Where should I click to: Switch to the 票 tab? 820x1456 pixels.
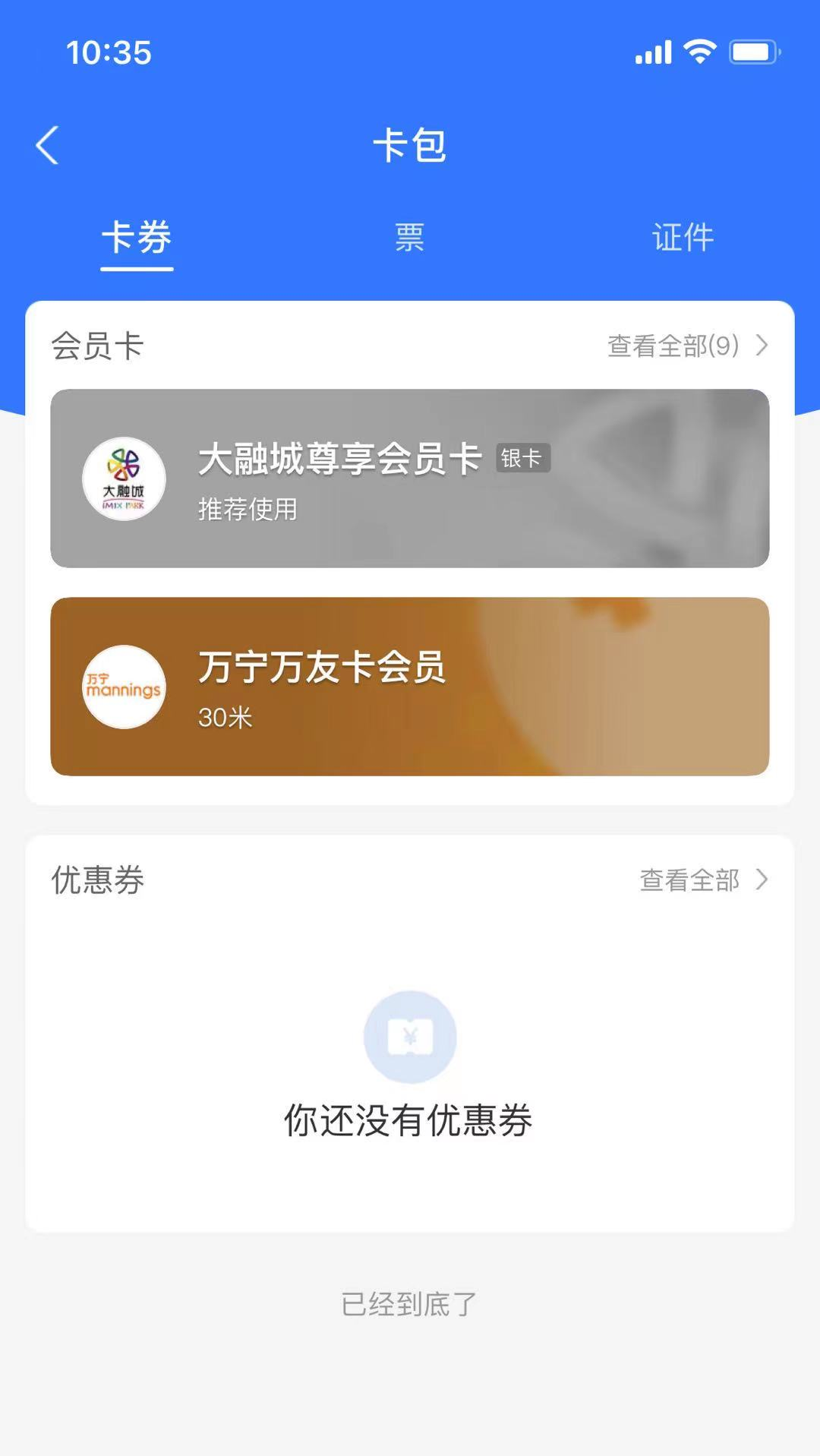pyautogui.click(x=409, y=238)
